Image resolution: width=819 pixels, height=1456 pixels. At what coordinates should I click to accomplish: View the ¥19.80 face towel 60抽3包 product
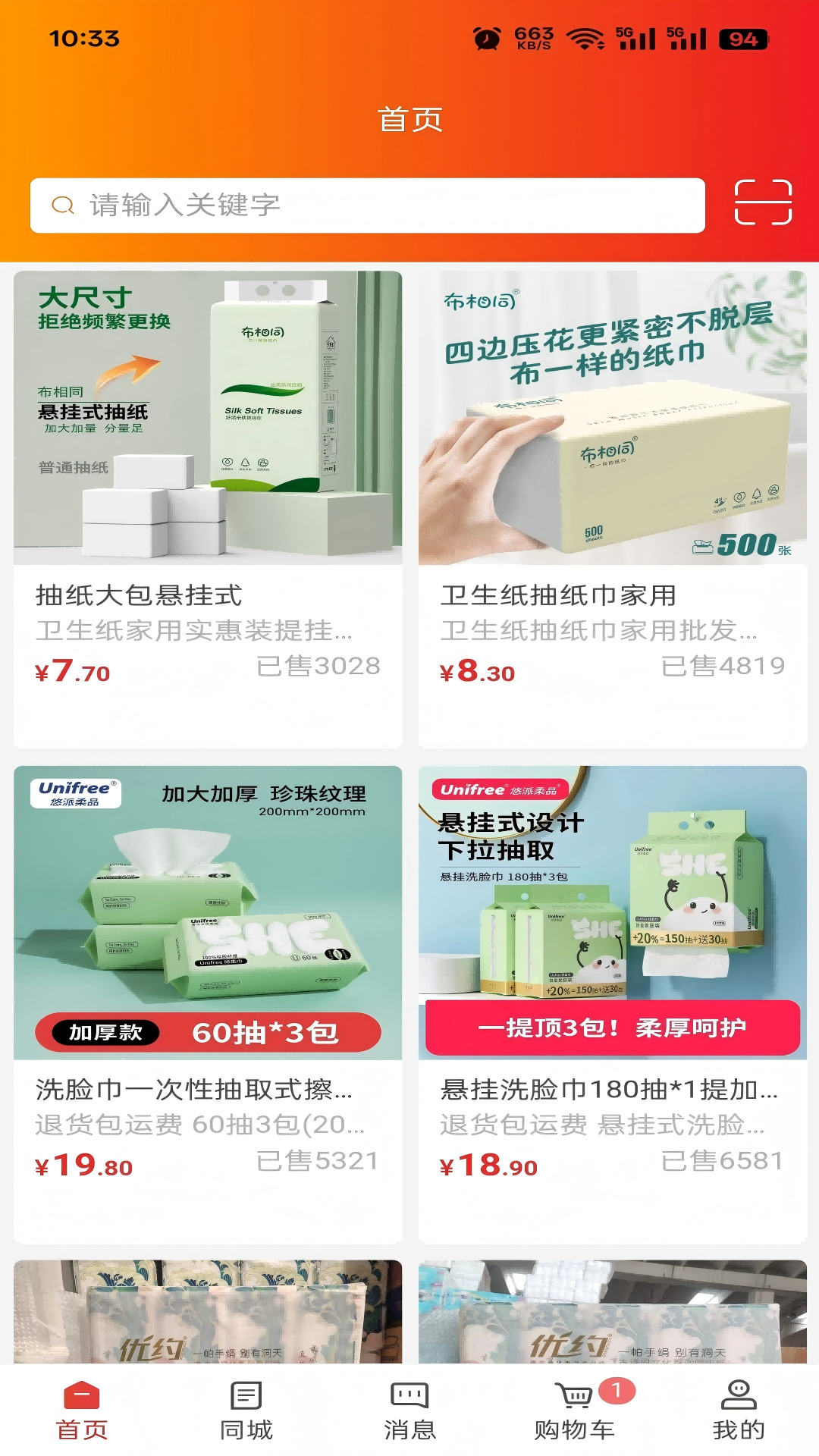point(208,1004)
